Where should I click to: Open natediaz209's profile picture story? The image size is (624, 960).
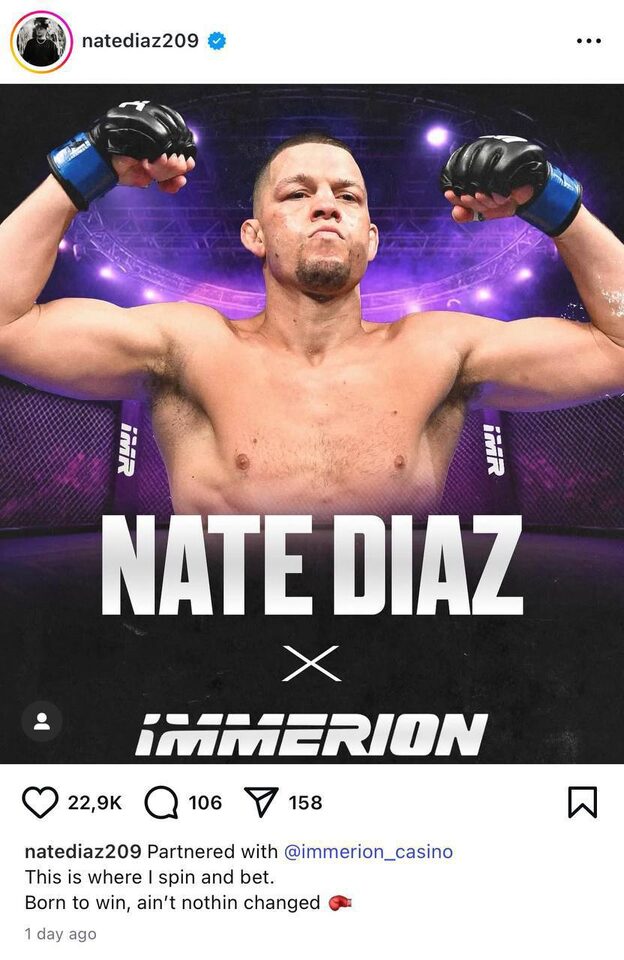coord(42,42)
